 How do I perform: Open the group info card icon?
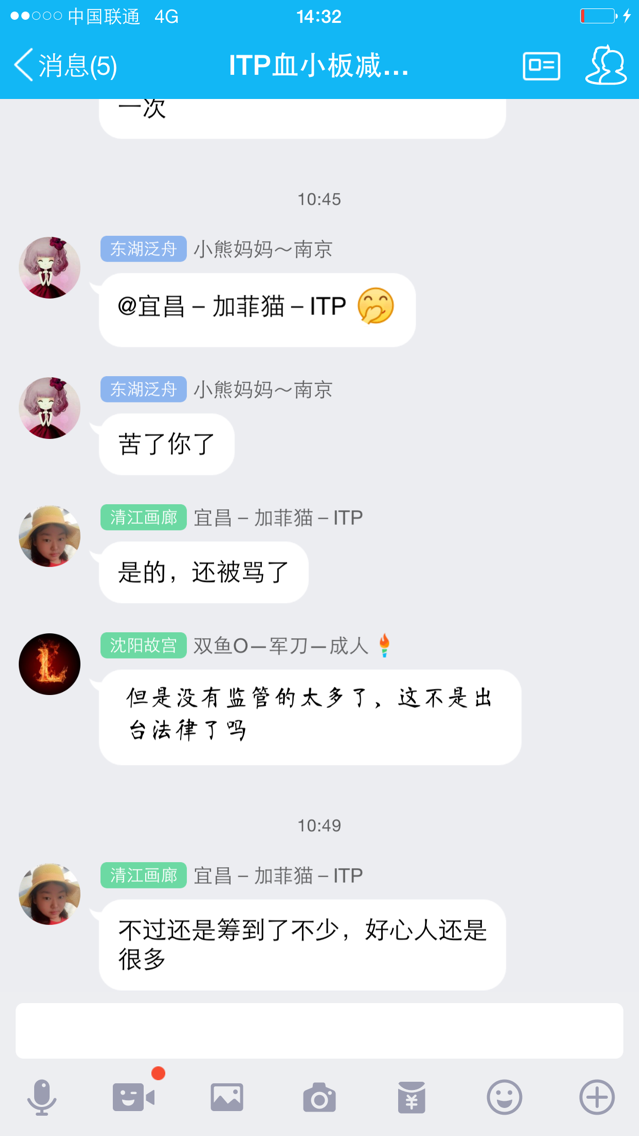(x=541, y=67)
